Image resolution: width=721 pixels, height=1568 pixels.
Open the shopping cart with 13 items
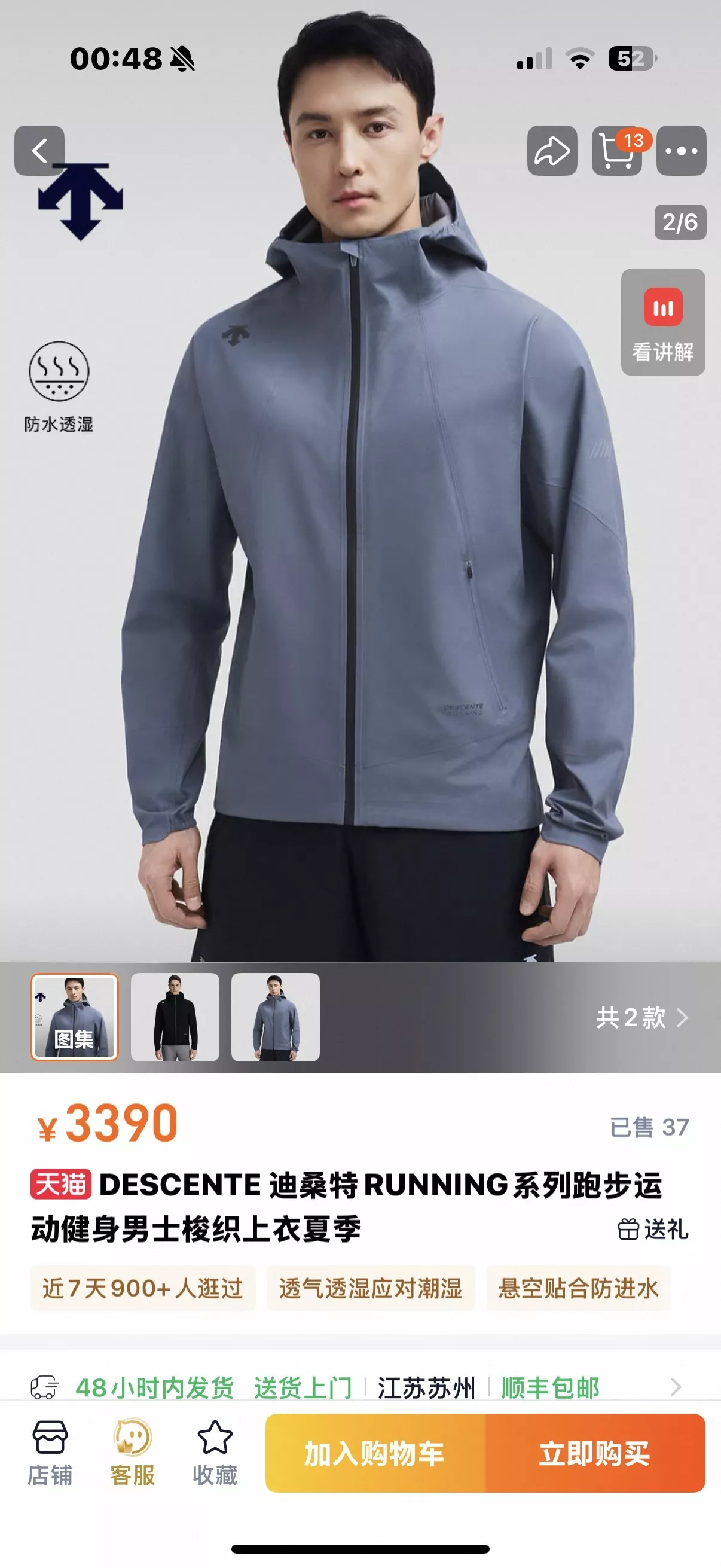click(x=617, y=151)
